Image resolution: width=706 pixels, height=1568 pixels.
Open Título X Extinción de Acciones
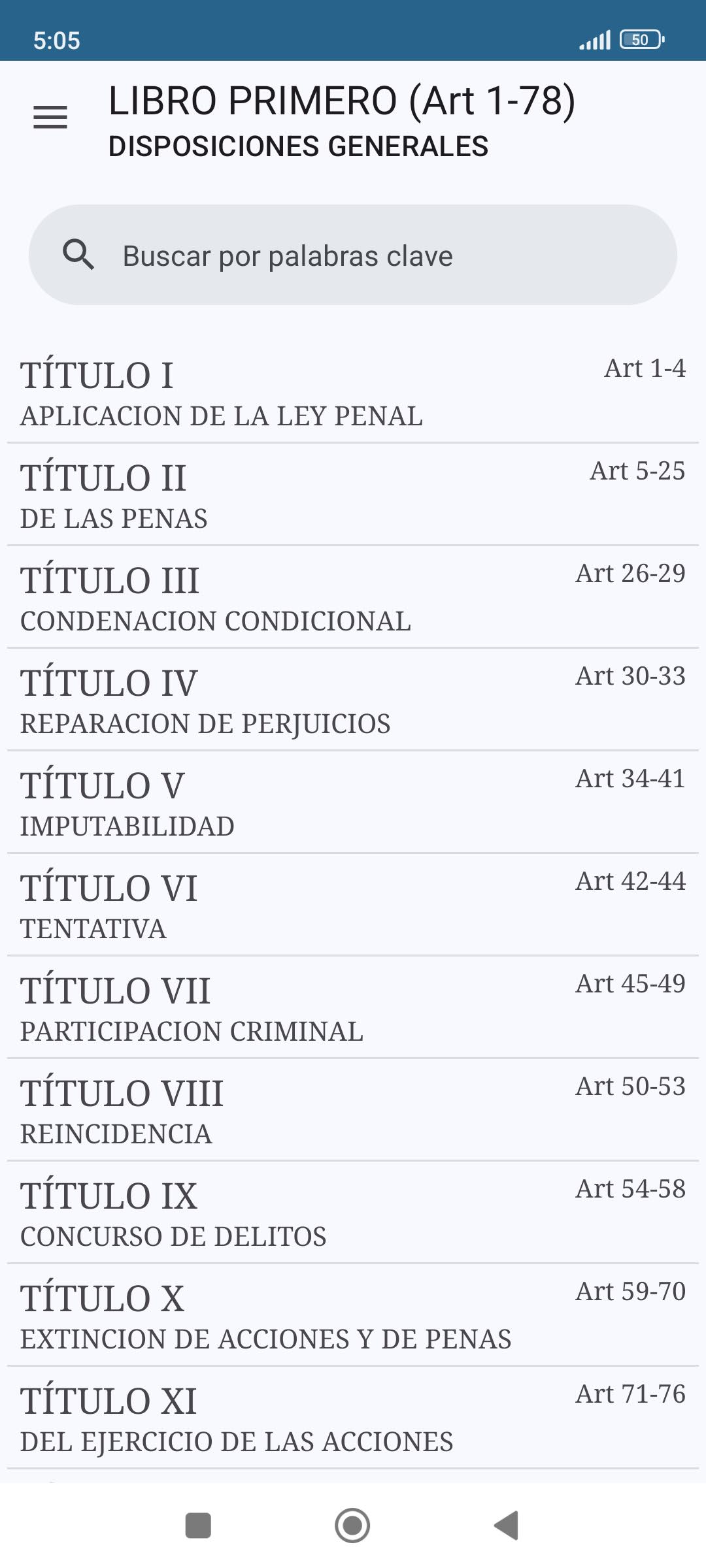[353, 1315]
